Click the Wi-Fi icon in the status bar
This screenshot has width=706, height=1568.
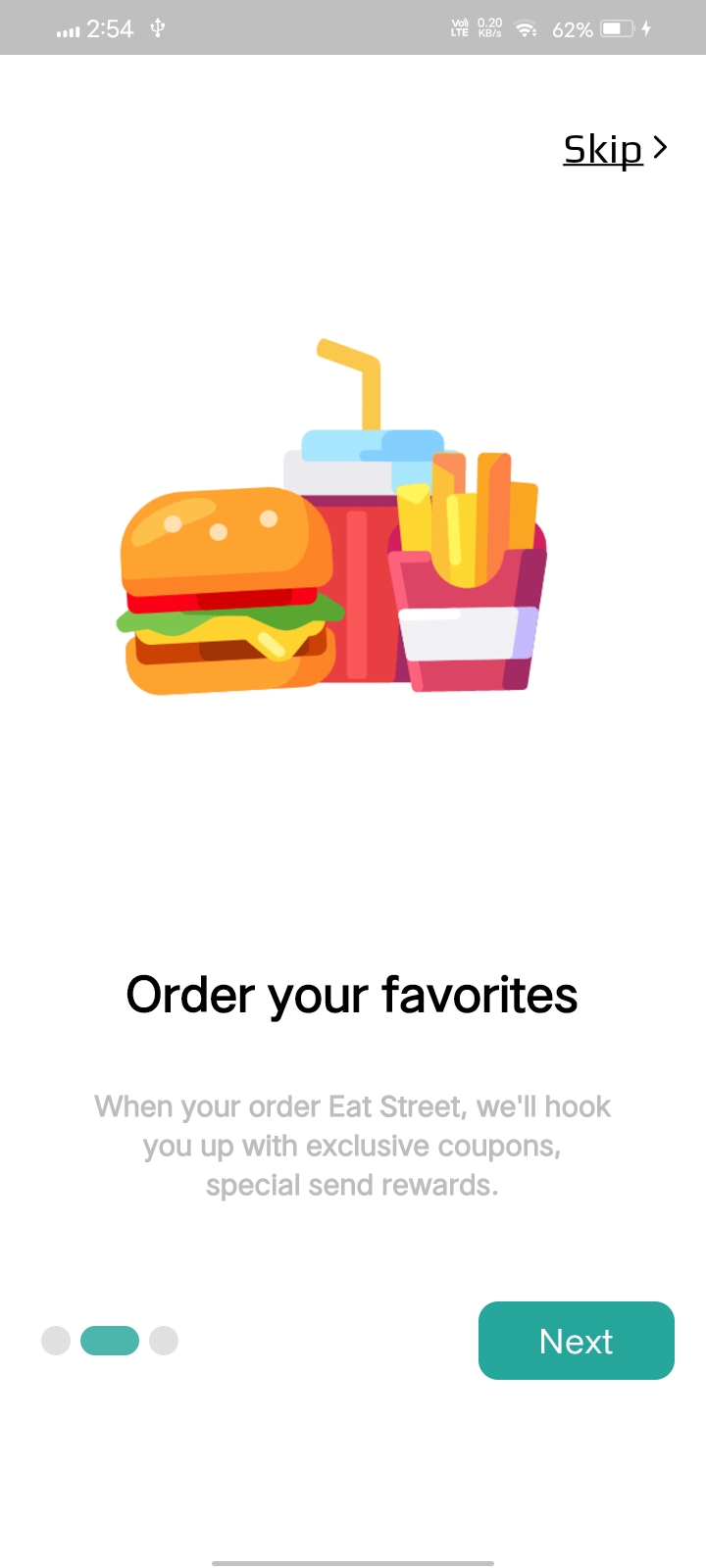[x=526, y=28]
